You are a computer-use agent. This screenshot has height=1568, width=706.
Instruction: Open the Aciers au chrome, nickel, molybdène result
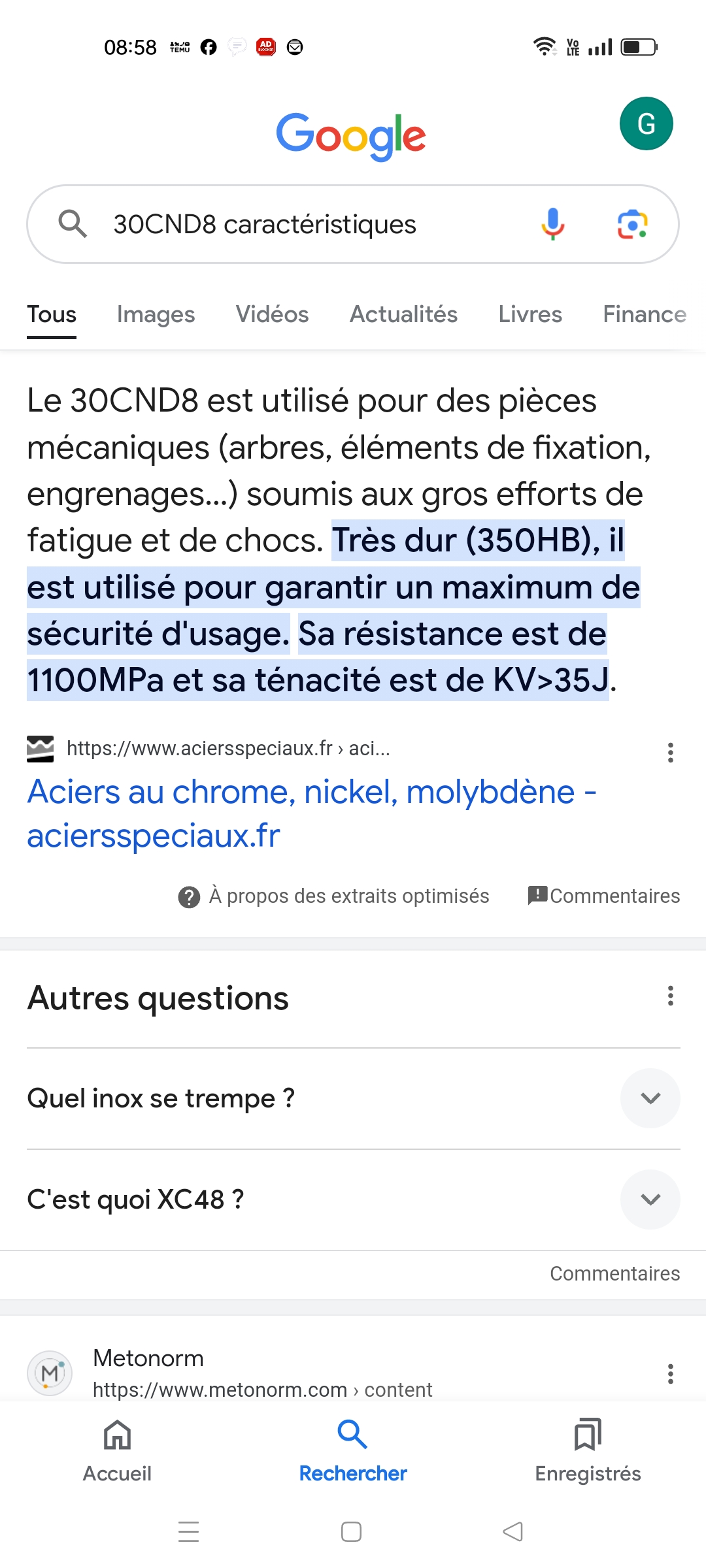(312, 813)
